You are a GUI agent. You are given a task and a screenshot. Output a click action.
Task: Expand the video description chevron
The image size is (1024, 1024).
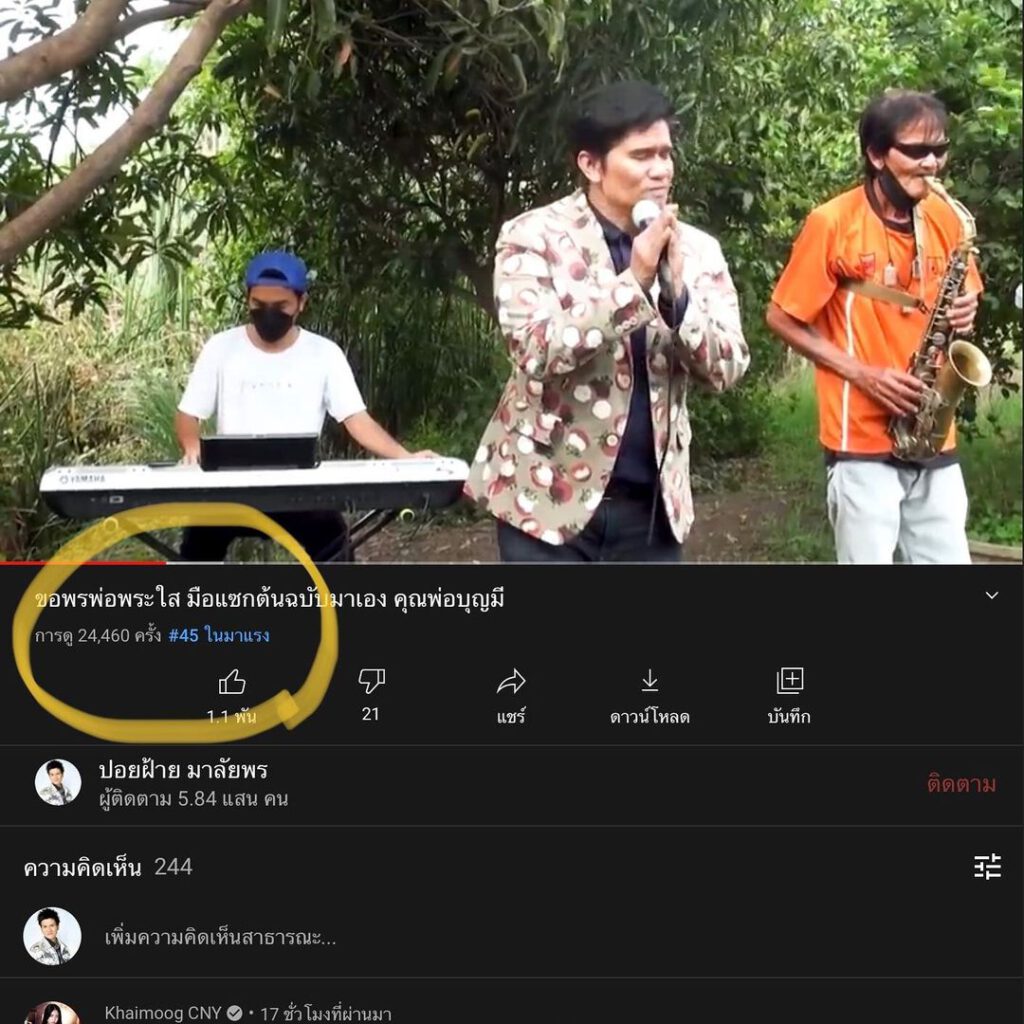coord(991,596)
